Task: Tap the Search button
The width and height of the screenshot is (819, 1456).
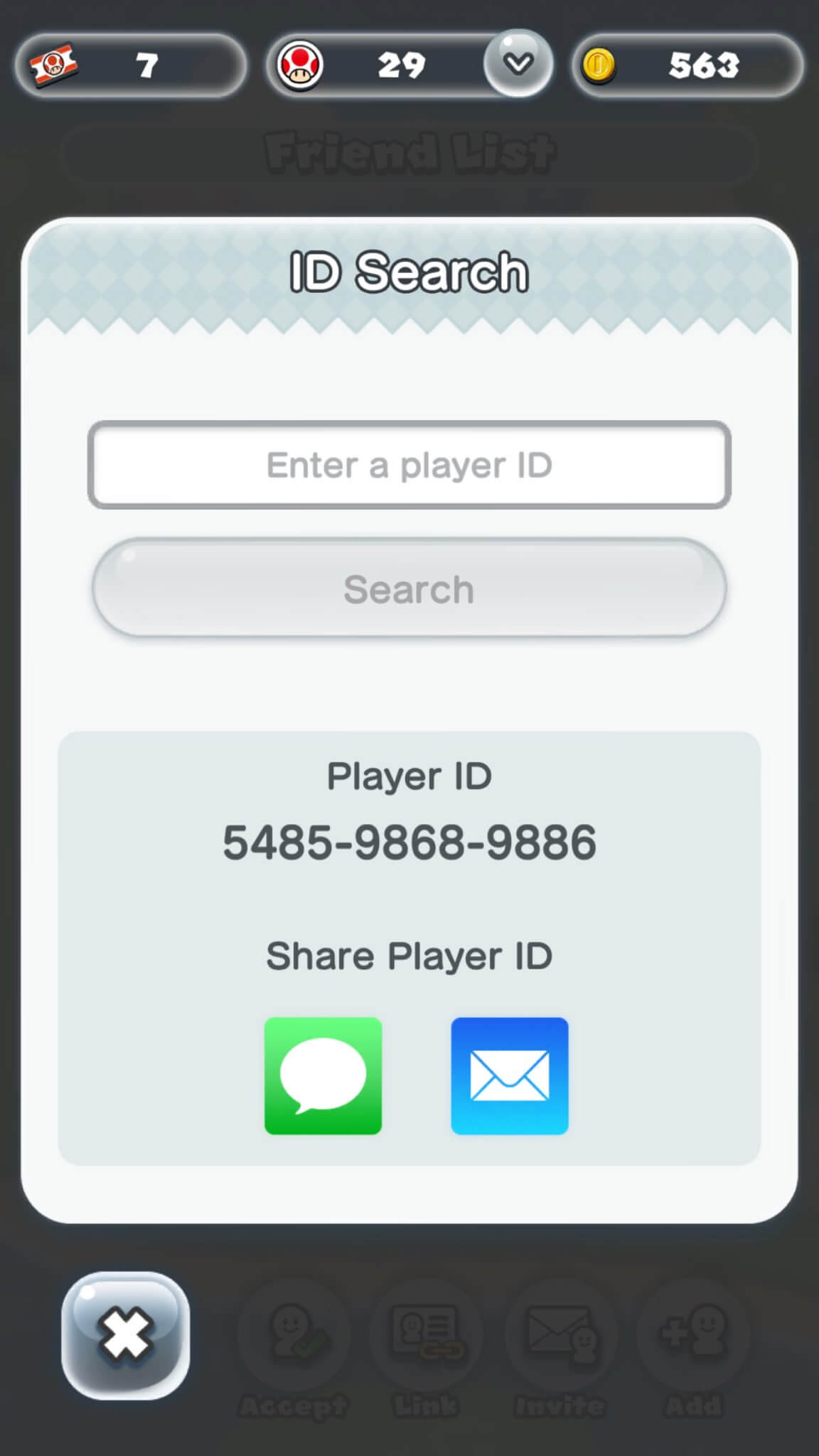Action: tap(409, 589)
